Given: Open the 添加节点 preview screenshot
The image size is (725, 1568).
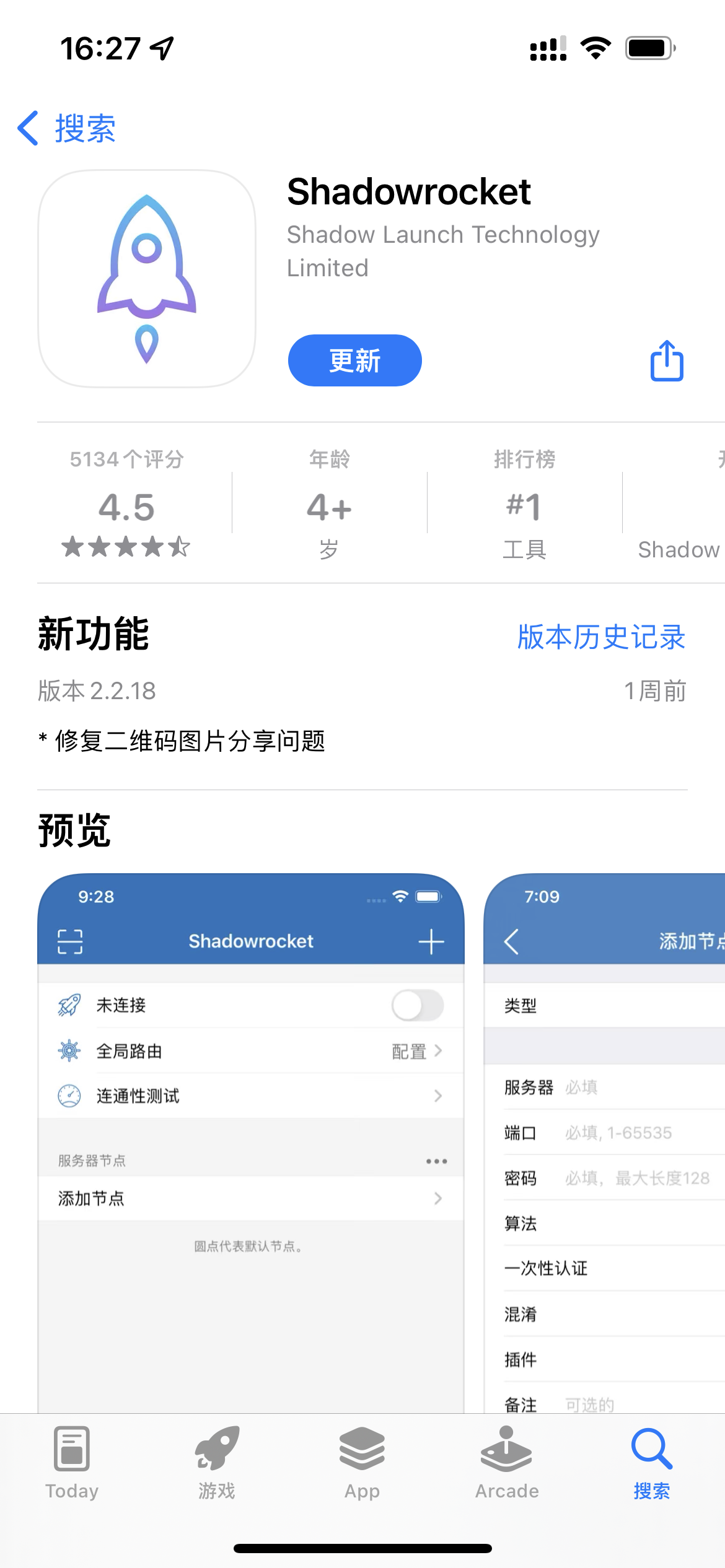Looking at the screenshot, I should point(604,1143).
